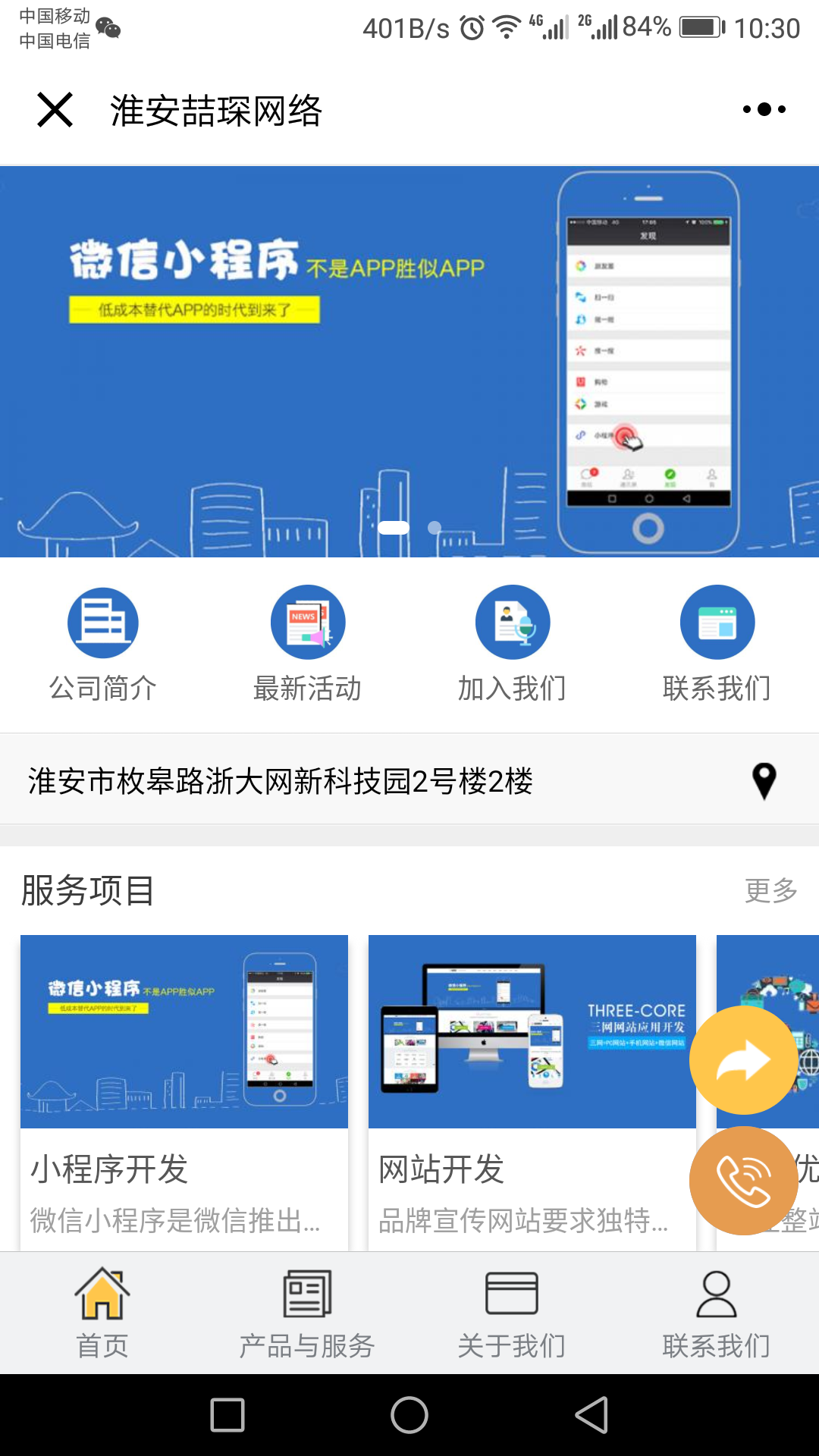This screenshot has height=1456, width=819.
Task: Open the 小程序开发 service card
Action: click(184, 1092)
